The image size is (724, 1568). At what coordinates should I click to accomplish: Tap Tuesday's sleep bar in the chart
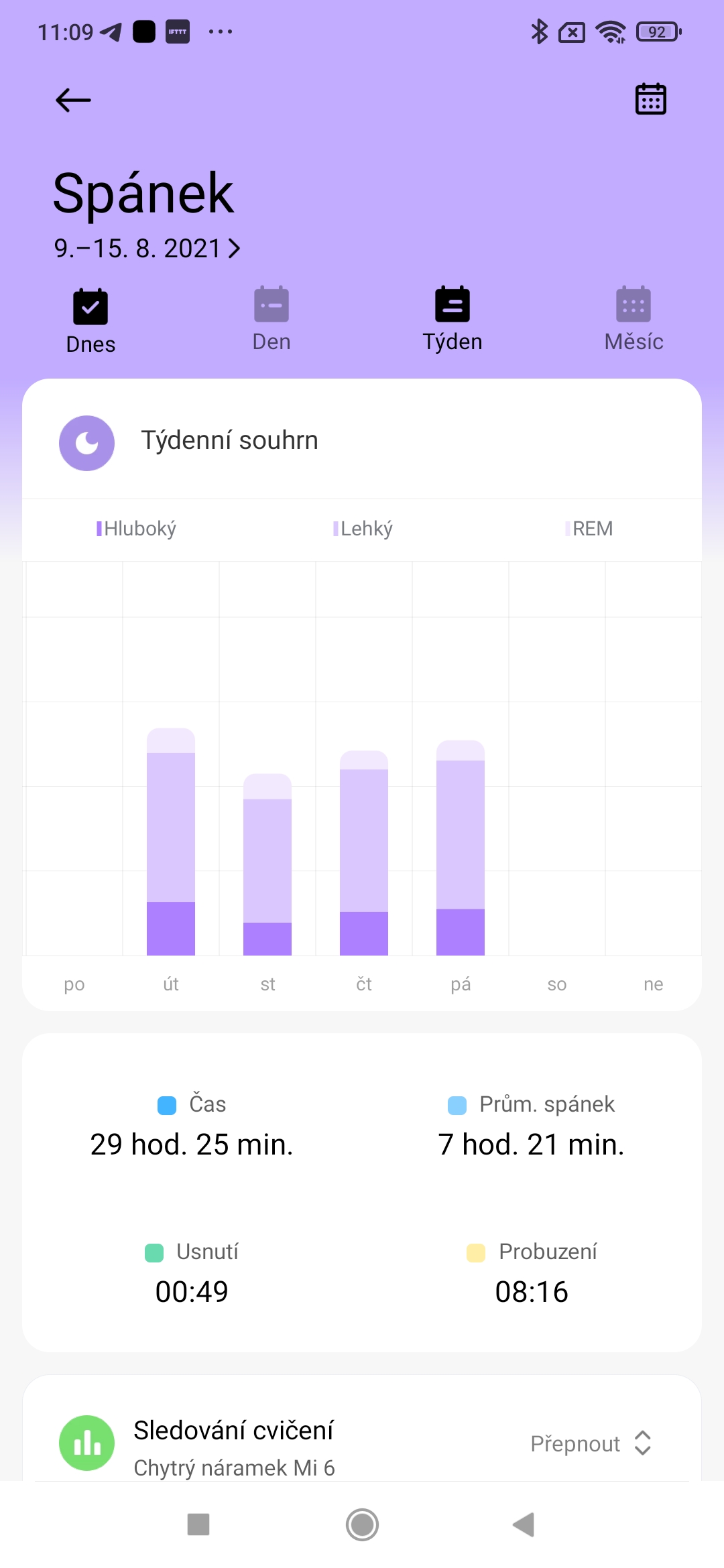(x=171, y=842)
